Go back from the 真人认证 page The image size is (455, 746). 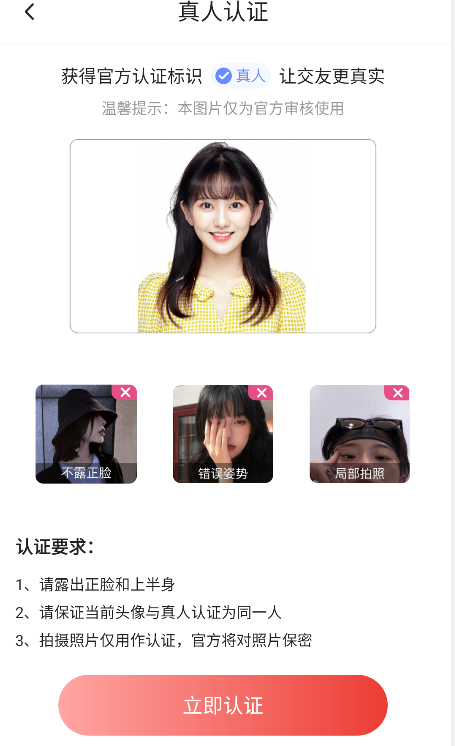coord(30,12)
